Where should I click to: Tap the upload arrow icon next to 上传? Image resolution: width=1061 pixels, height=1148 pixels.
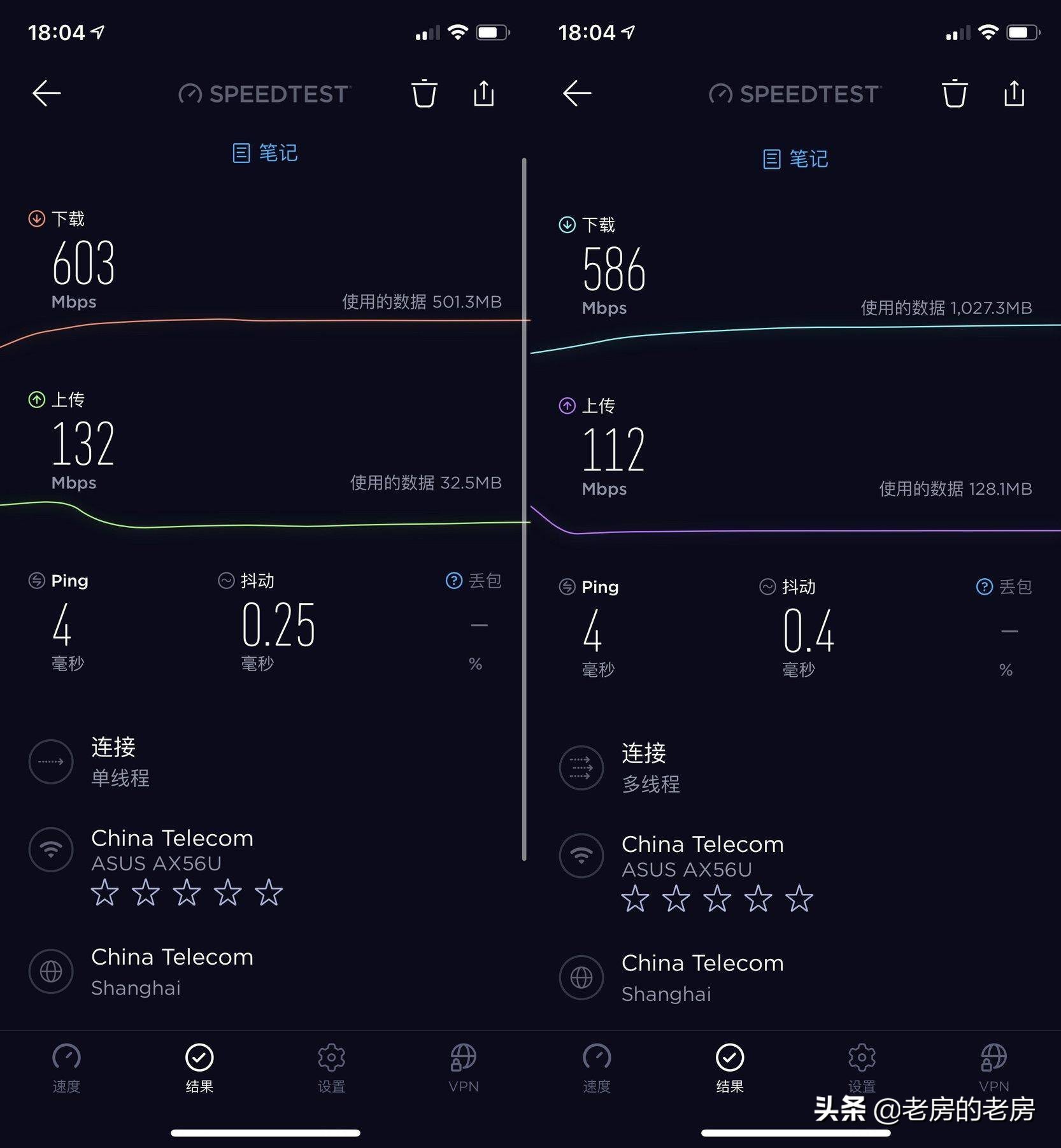point(36,399)
